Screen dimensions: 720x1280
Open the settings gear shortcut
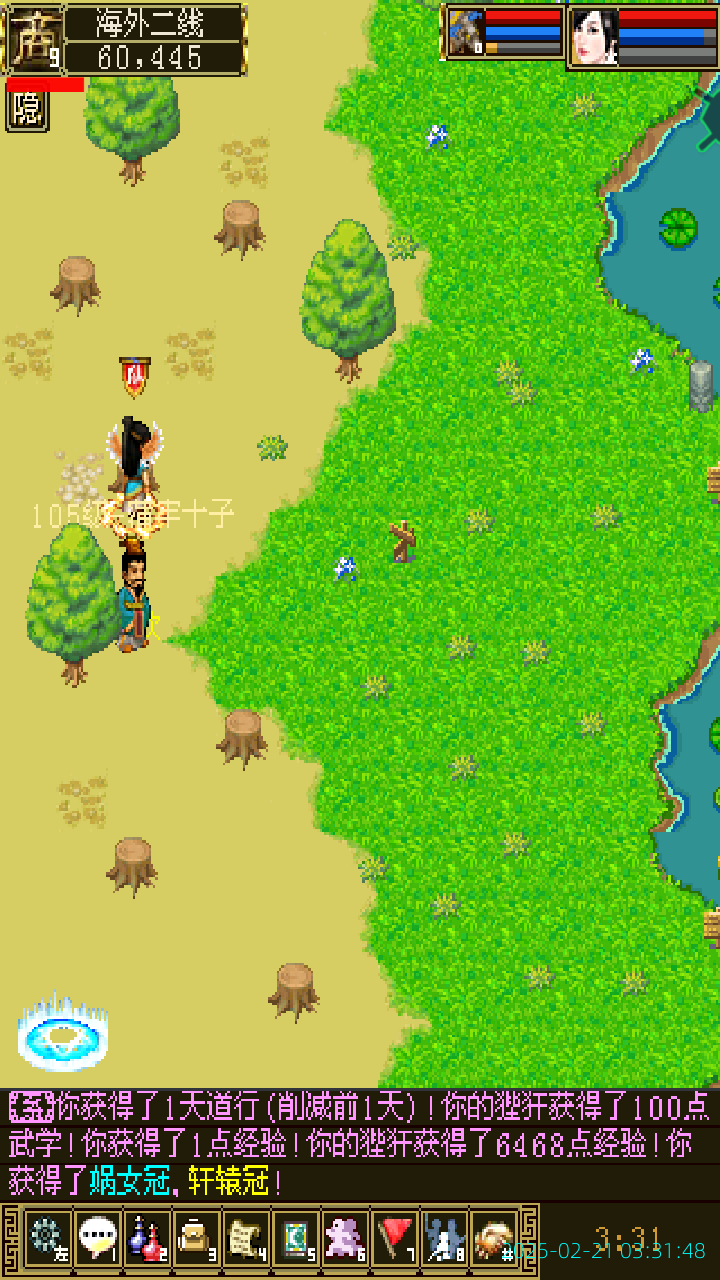(x=46, y=1238)
